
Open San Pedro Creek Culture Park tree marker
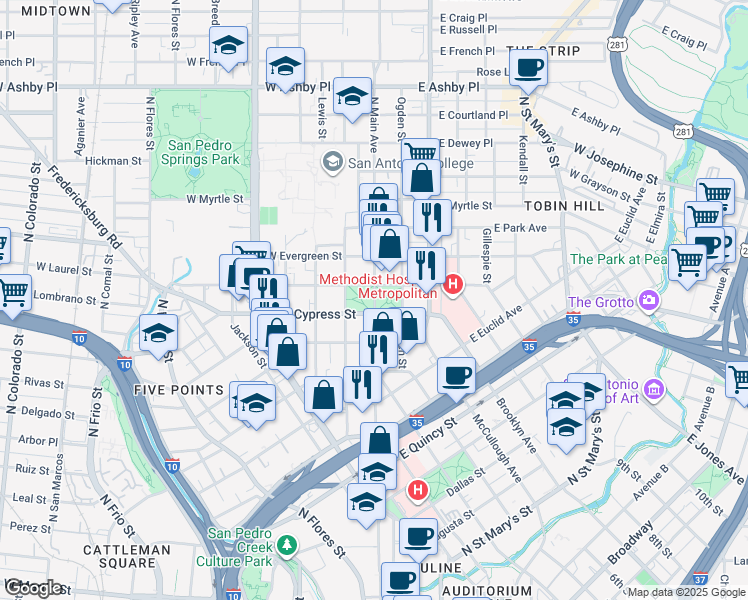(287, 545)
